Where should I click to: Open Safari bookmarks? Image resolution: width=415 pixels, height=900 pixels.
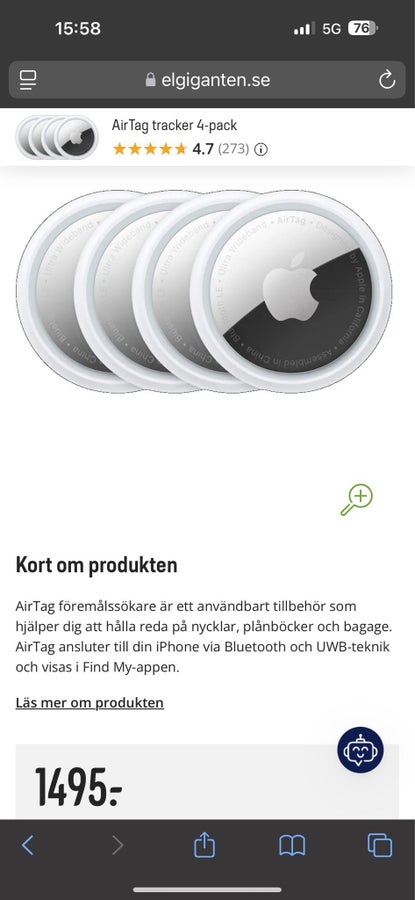coord(292,845)
